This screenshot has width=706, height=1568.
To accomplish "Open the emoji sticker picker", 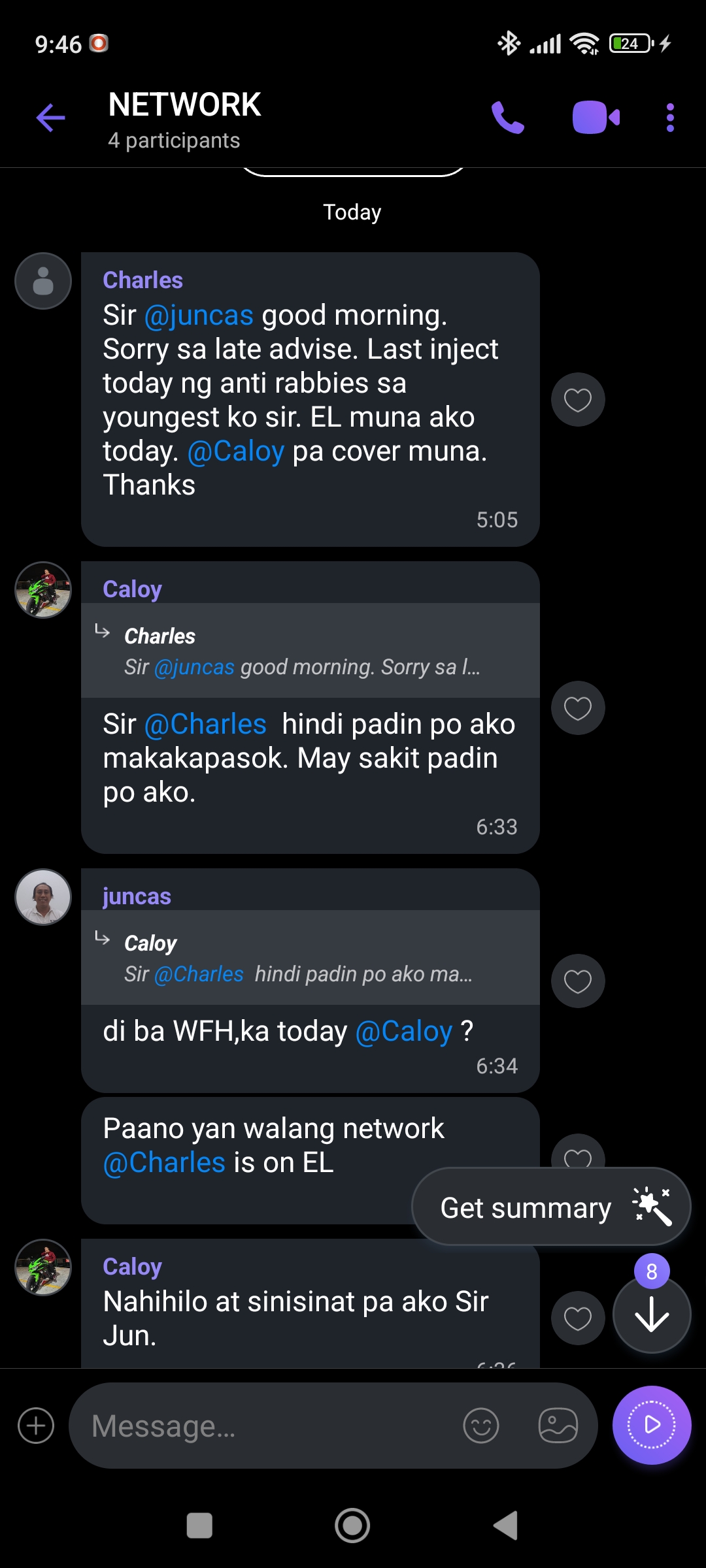I will (481, 1426).
